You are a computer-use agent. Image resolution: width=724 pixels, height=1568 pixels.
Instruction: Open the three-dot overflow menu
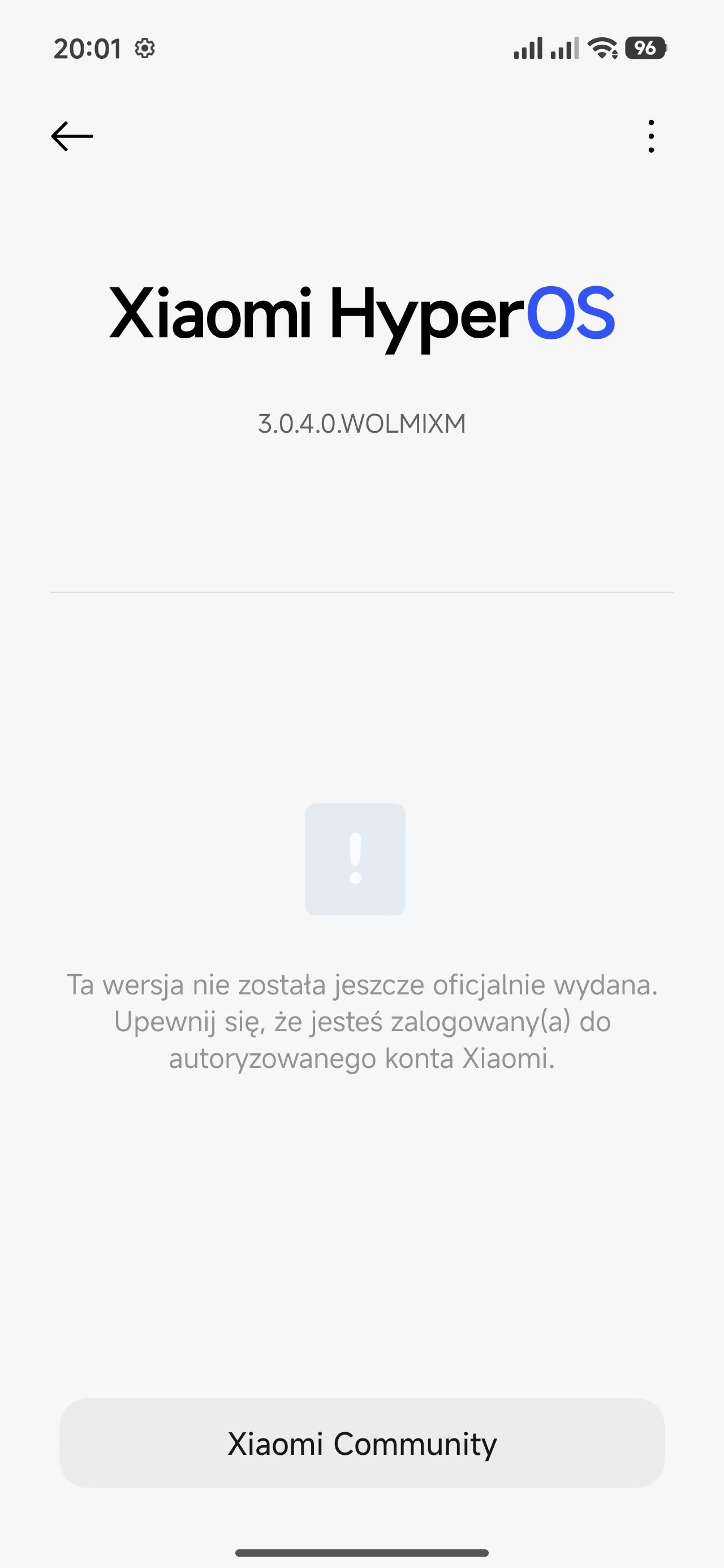tap(651, 136)
